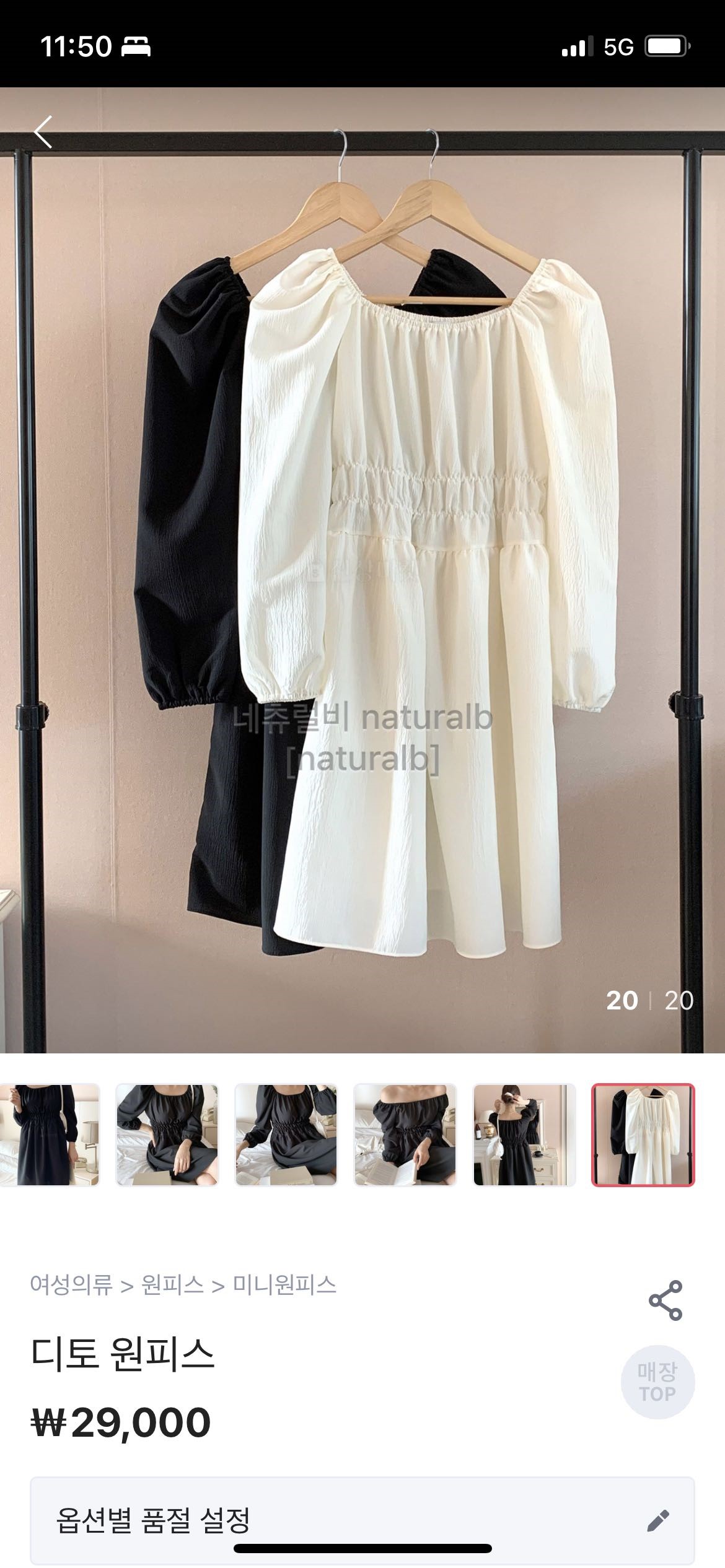View the standing model with white bag thumbnail
The image size is (725, 1568).
point(524,1135)
